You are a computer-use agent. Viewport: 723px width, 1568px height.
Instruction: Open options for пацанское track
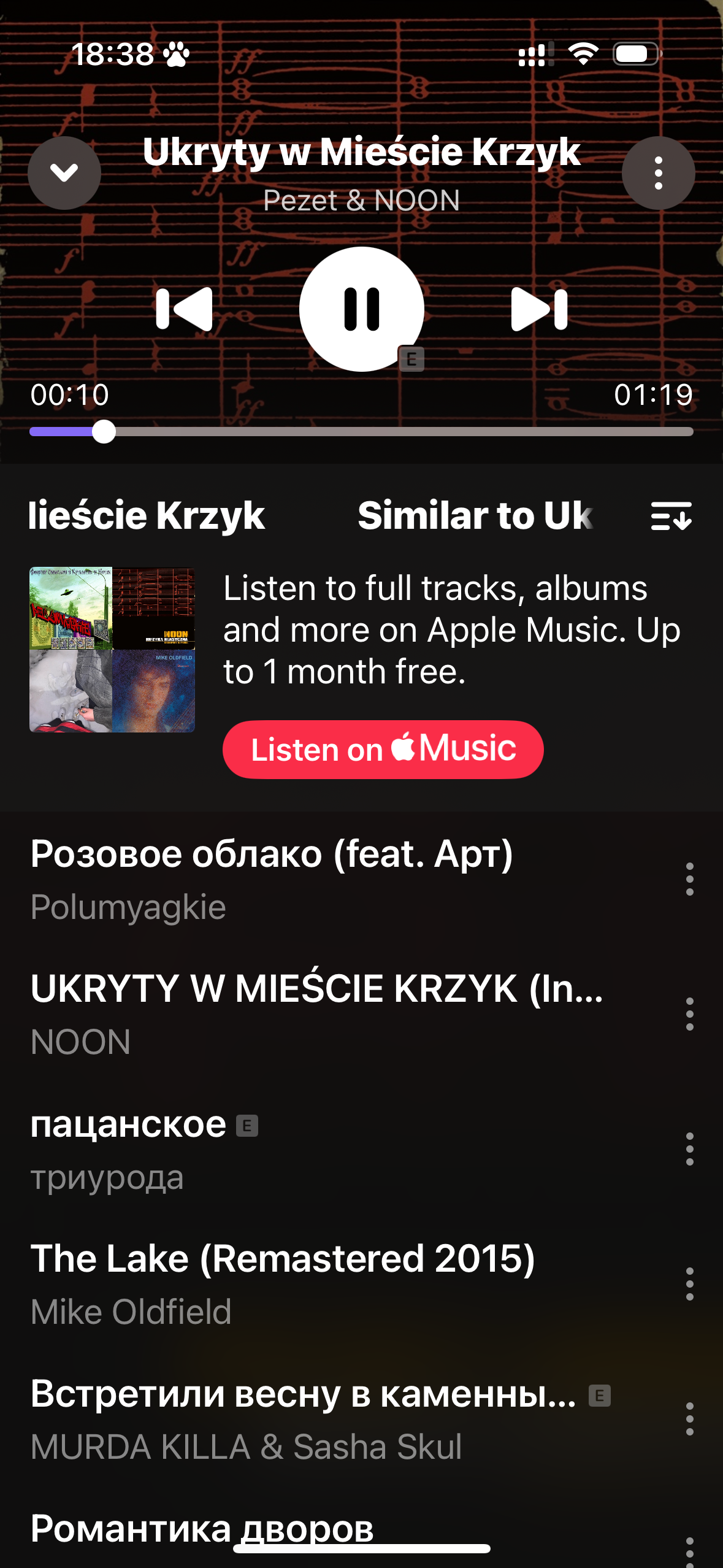coord(689,1149)
